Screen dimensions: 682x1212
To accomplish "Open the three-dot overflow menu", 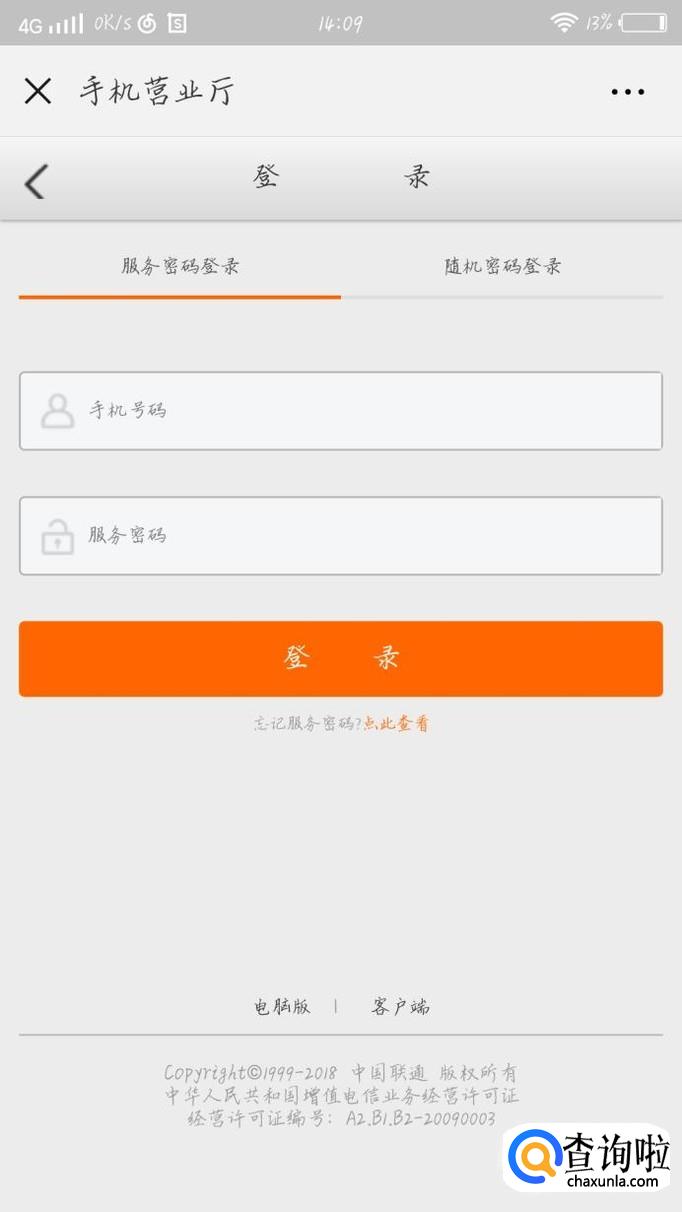I will coord(627,92).
